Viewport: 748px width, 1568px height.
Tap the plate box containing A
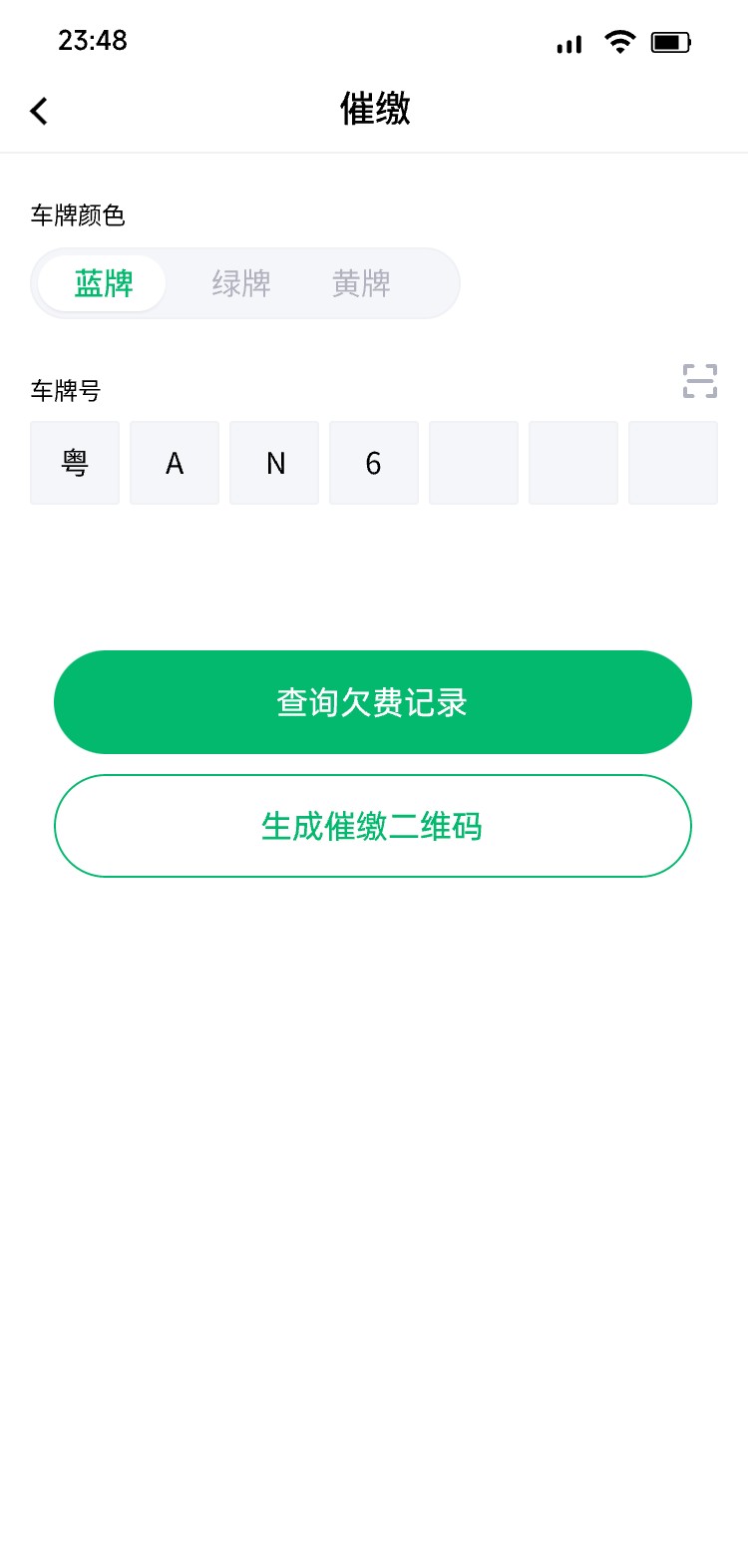pos(175,463)
